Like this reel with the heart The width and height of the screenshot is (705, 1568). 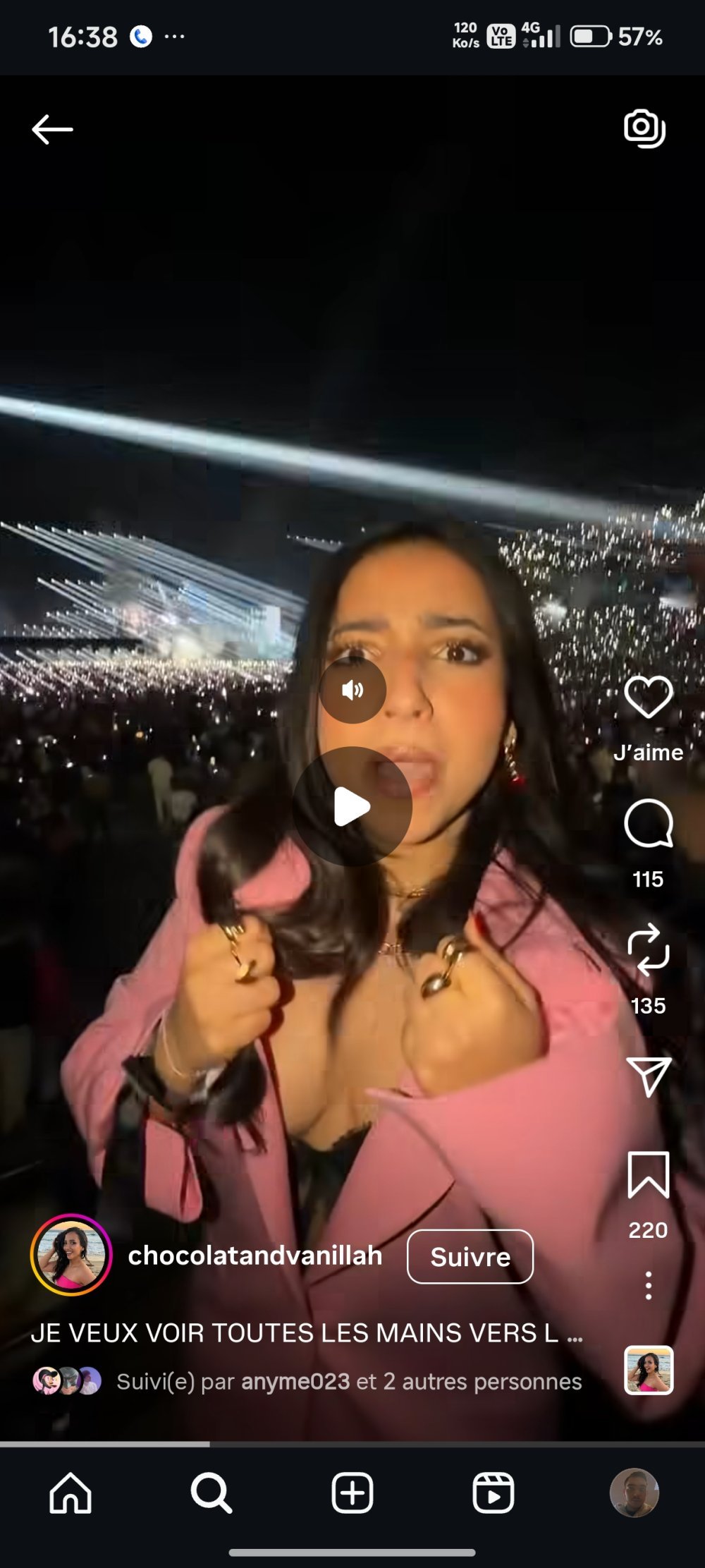click(x=648, y=697)
